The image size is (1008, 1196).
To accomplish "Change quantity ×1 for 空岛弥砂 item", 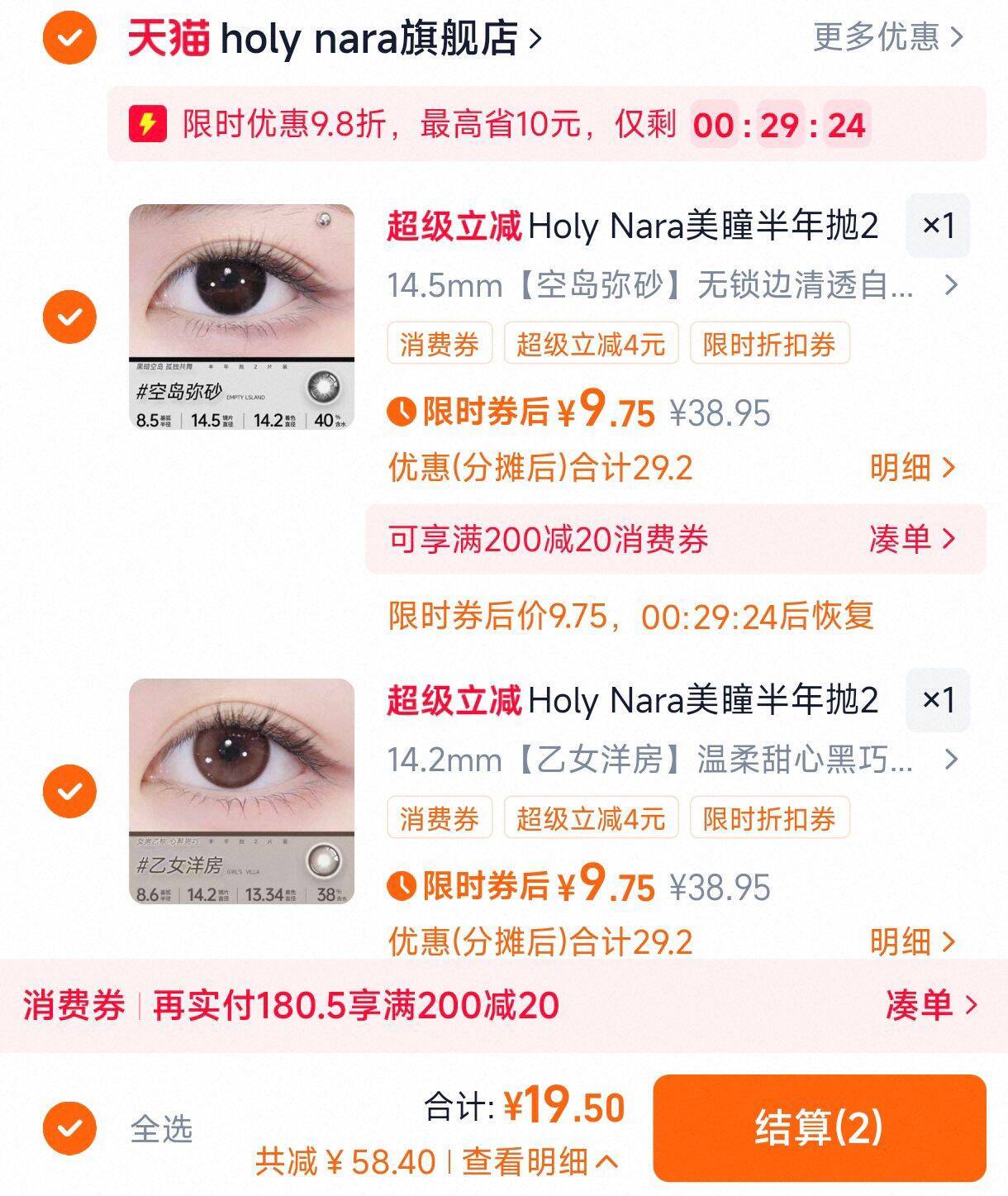I will point(938,226).
